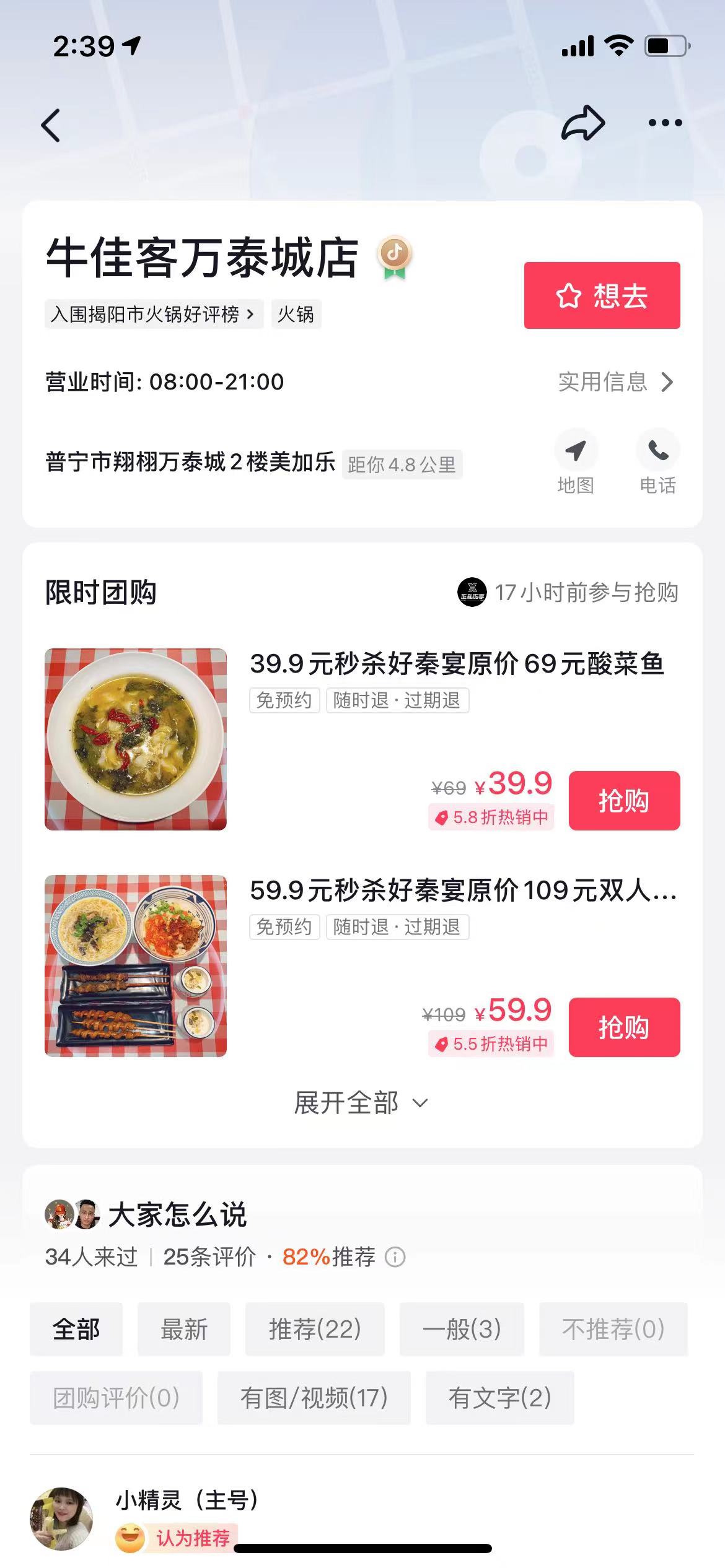Viewport: 725px width, 1568px height.
Task: Call the store via 电话 icon
Action: click(x=657, y=461)
